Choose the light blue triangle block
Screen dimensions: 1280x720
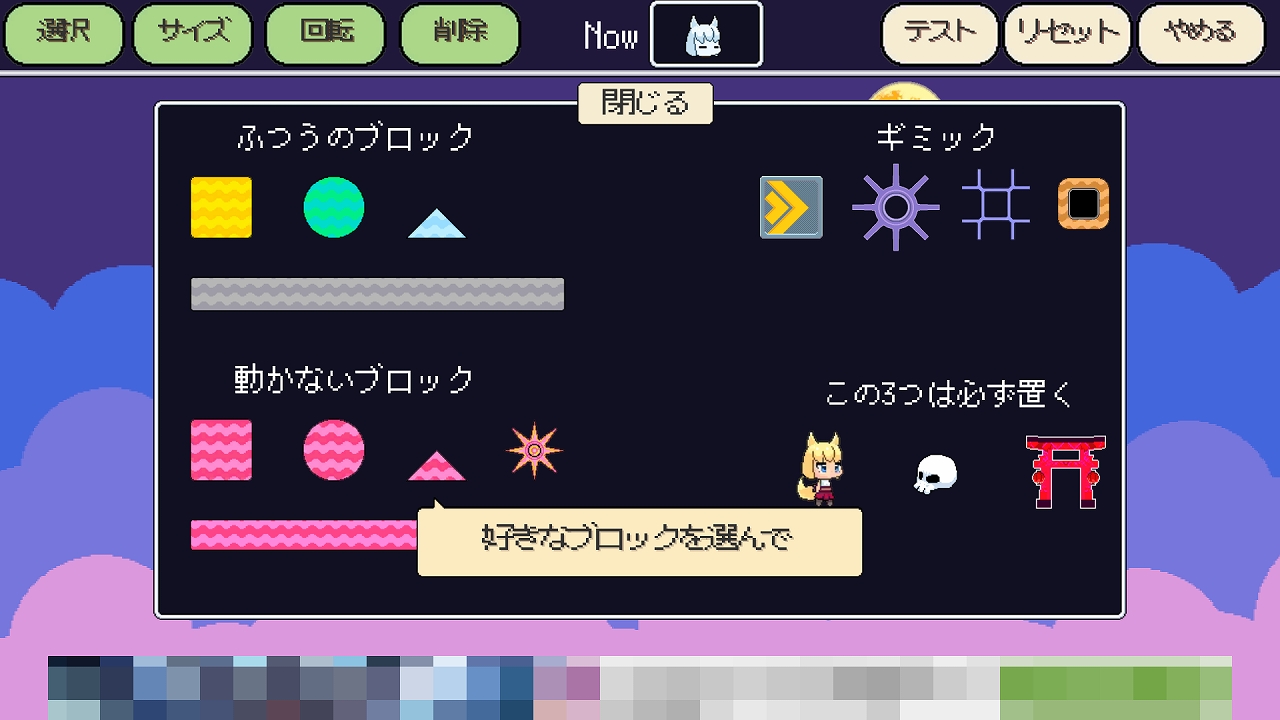point(437,223)
